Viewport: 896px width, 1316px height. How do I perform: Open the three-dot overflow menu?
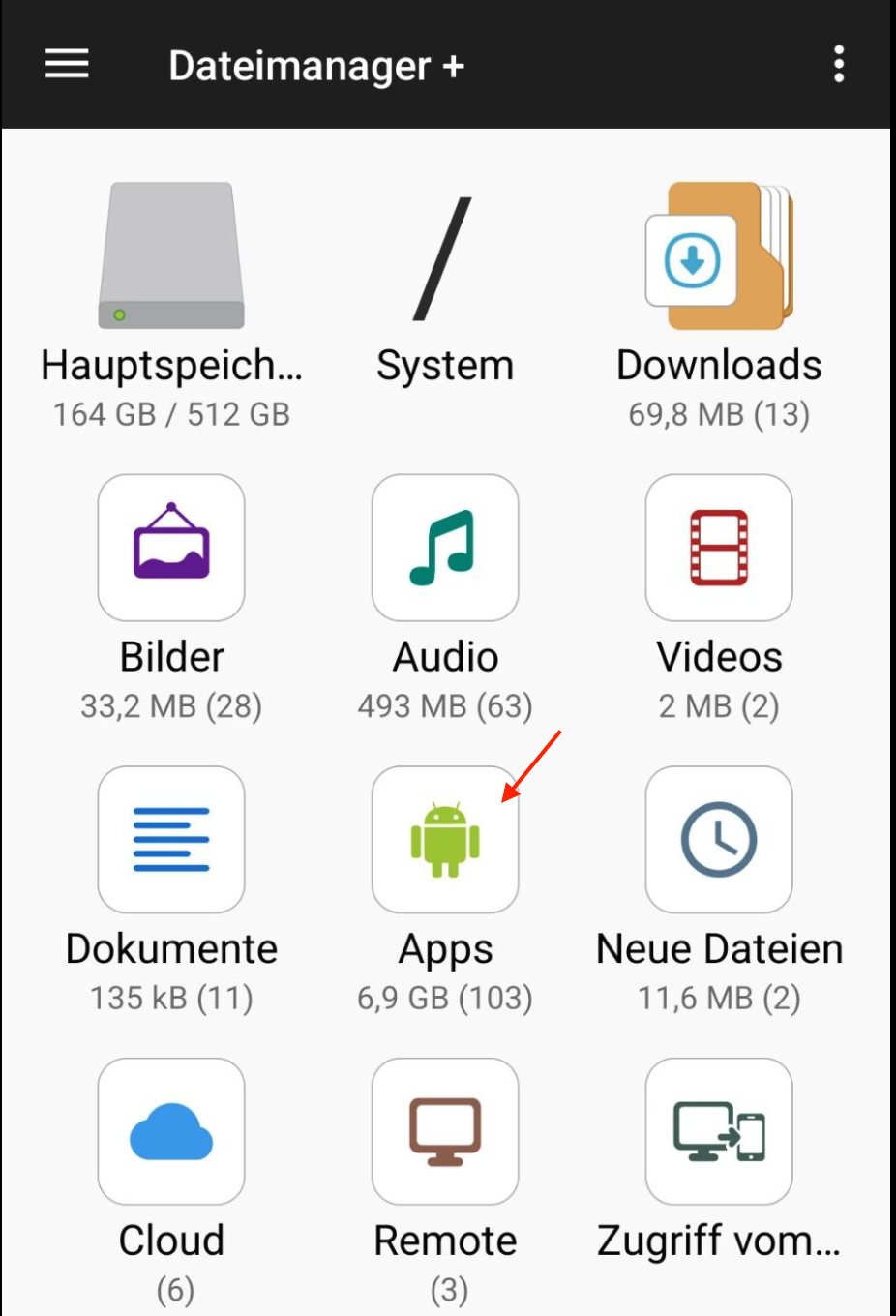click(x=839, y=65)
